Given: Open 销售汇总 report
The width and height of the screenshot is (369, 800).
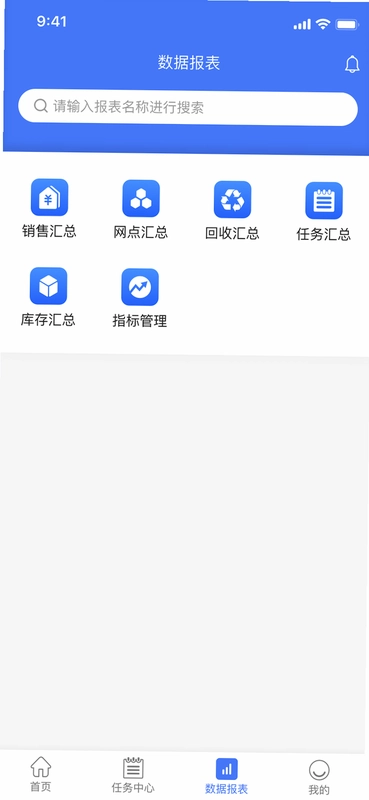Looking at the screenshot, I should (x=49, y=209).
